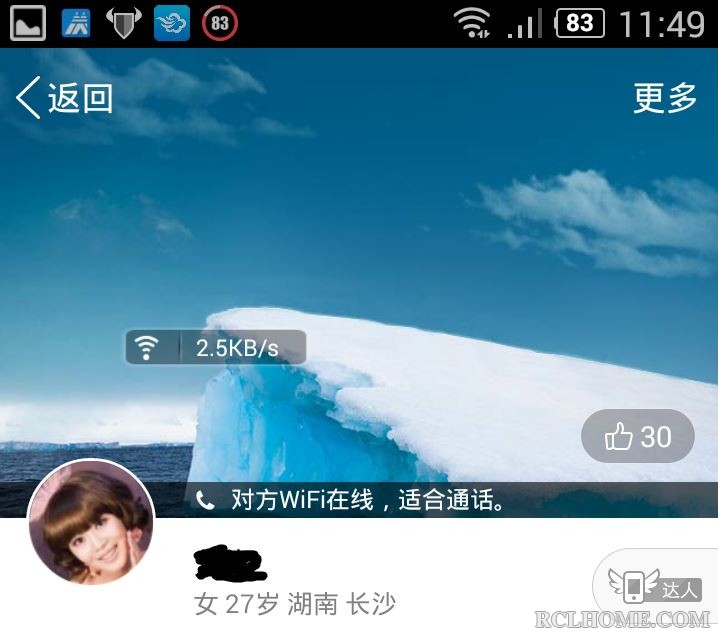The height and width of the screenshot is (644, 718).
Task: Tap the WiFi online call banner
Action: tap(365, 500)
